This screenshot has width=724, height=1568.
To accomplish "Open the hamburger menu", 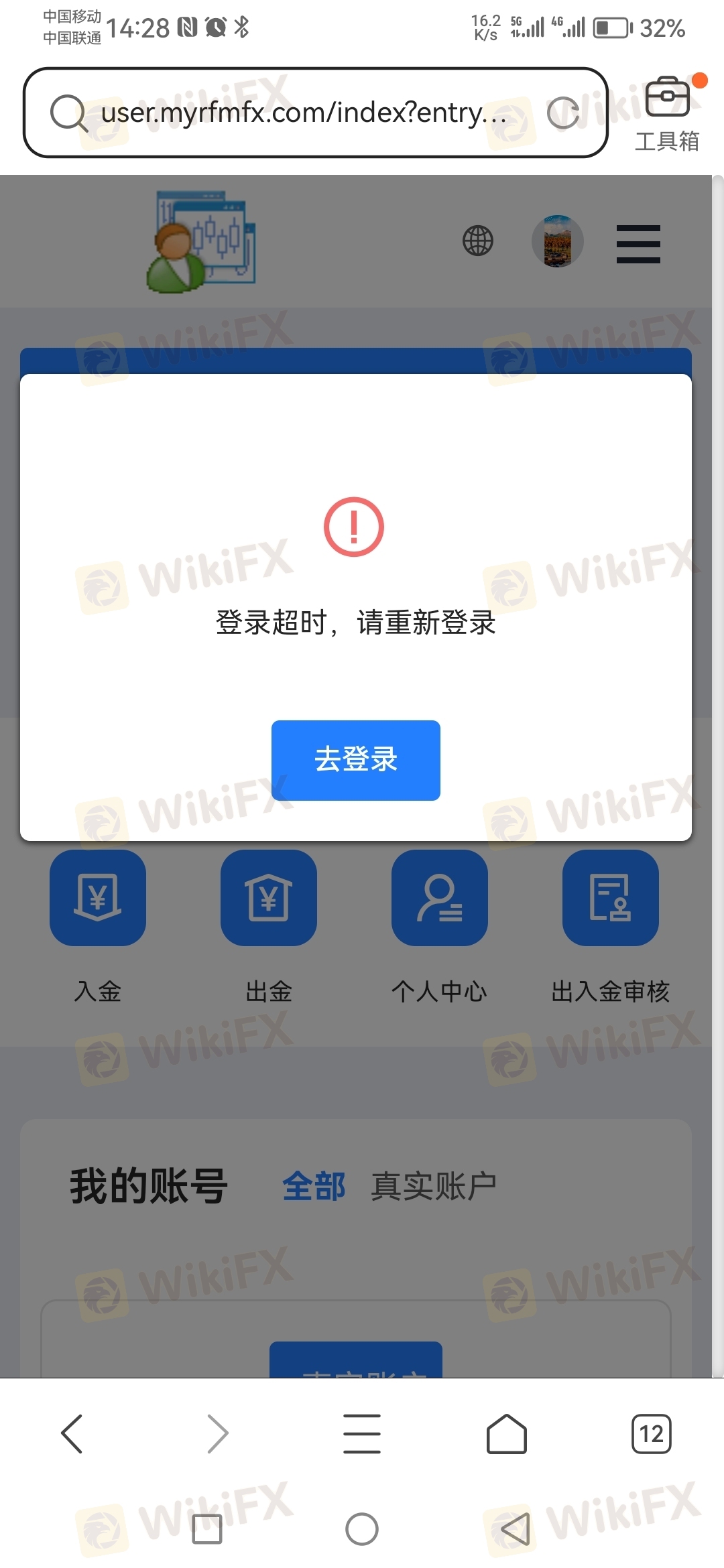I will tap(638, 244).
